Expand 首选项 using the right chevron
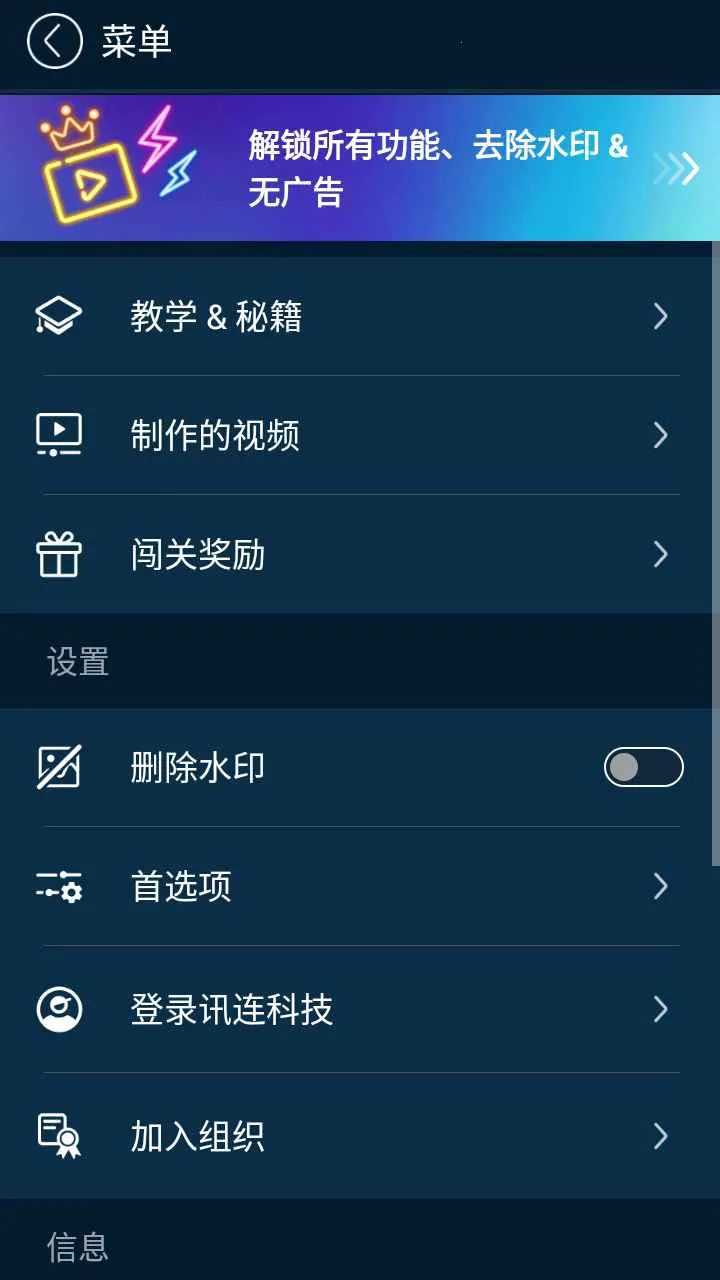 point(660,886)
